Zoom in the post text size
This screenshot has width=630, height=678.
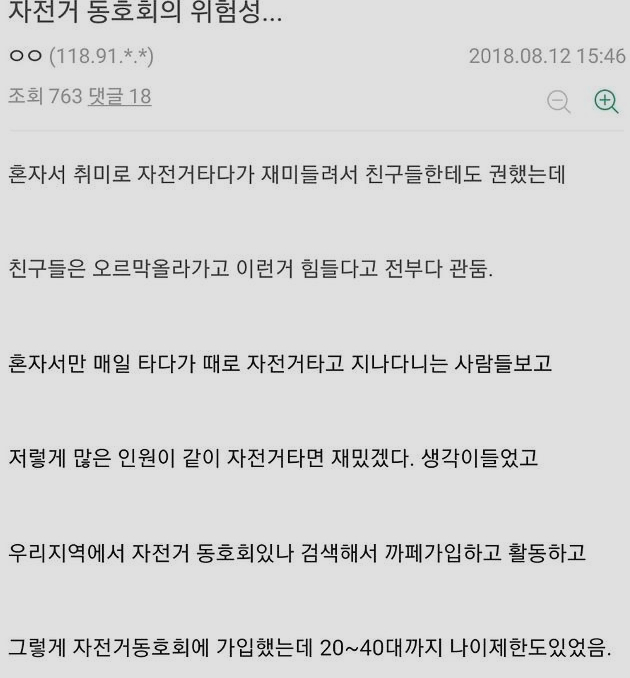[606, 100]
